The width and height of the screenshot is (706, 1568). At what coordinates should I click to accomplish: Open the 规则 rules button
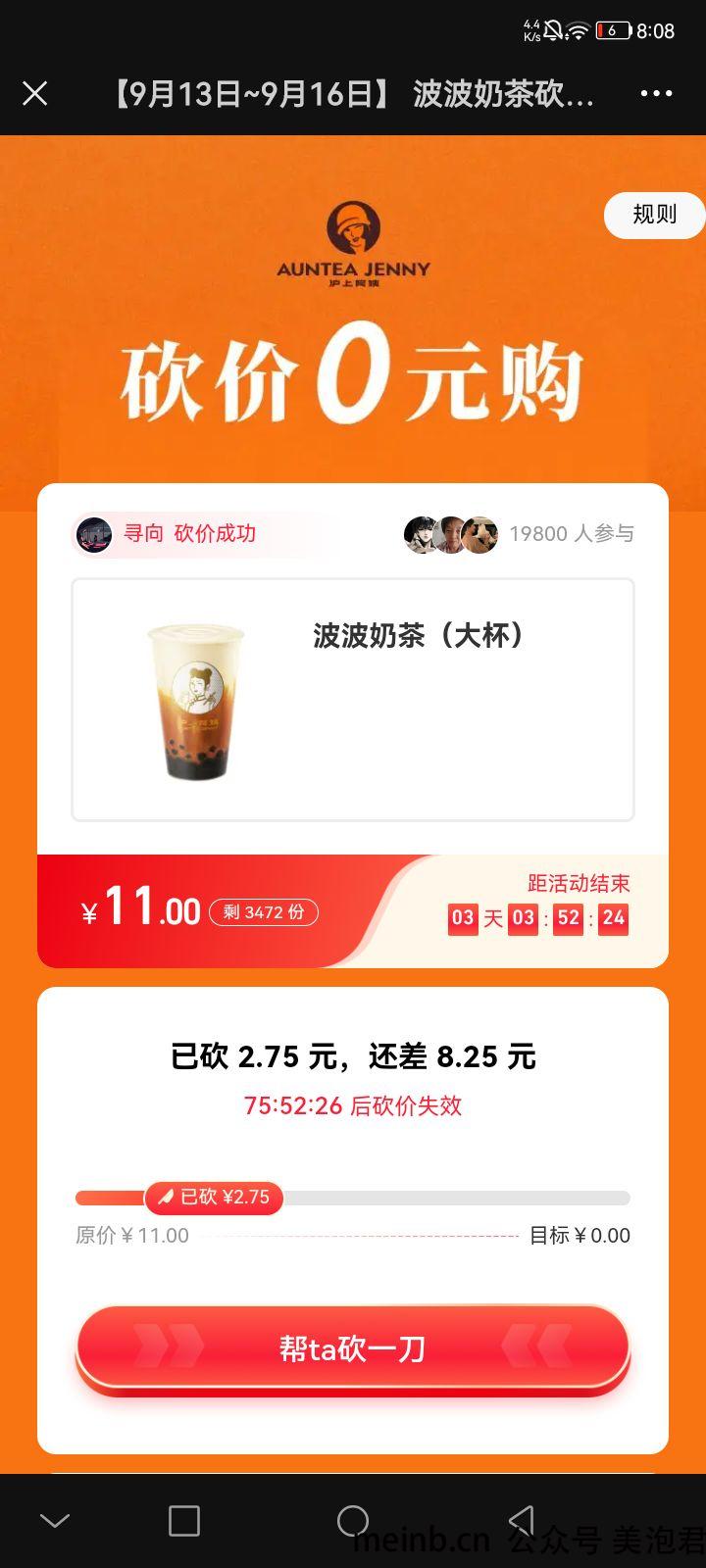(654, 215)
